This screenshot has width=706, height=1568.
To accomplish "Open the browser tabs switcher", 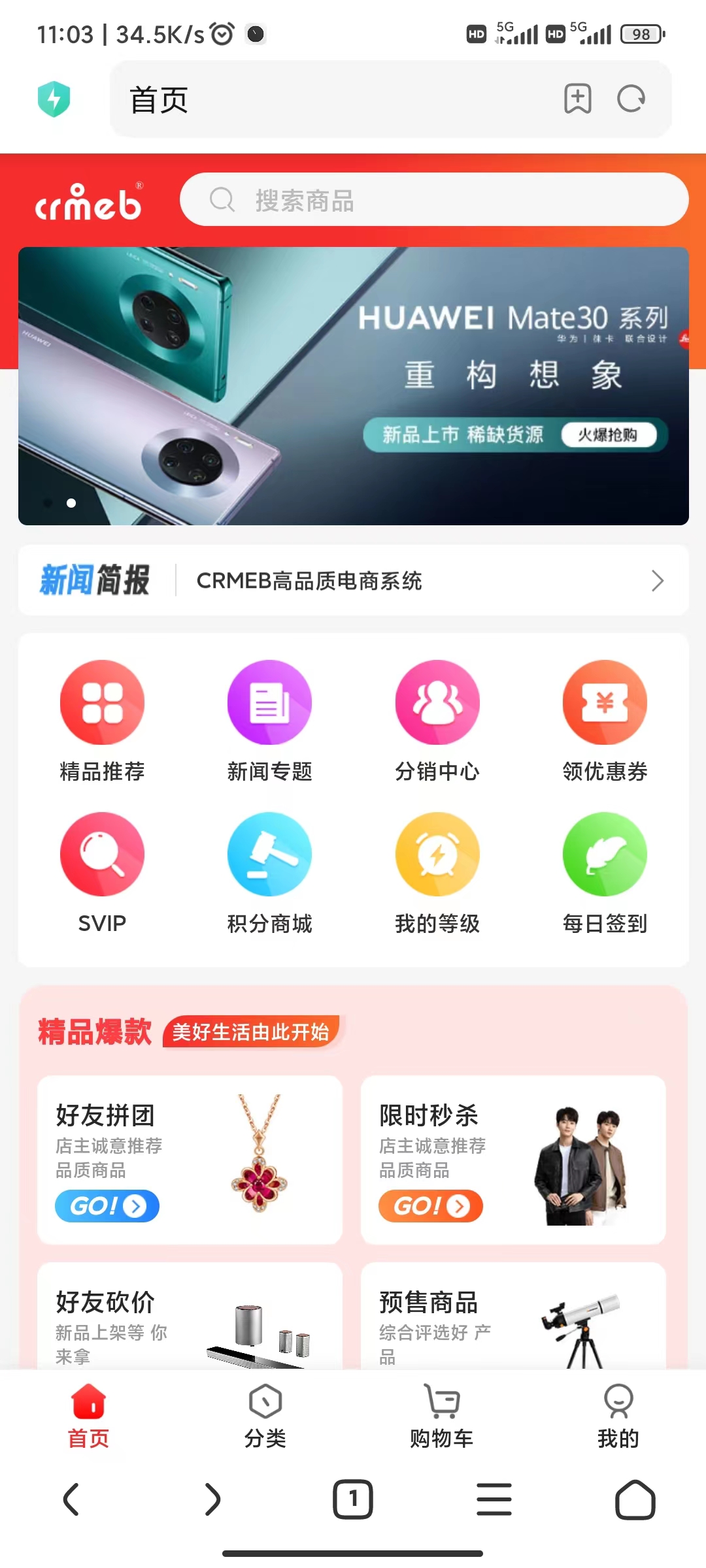I will (353, 1499).
